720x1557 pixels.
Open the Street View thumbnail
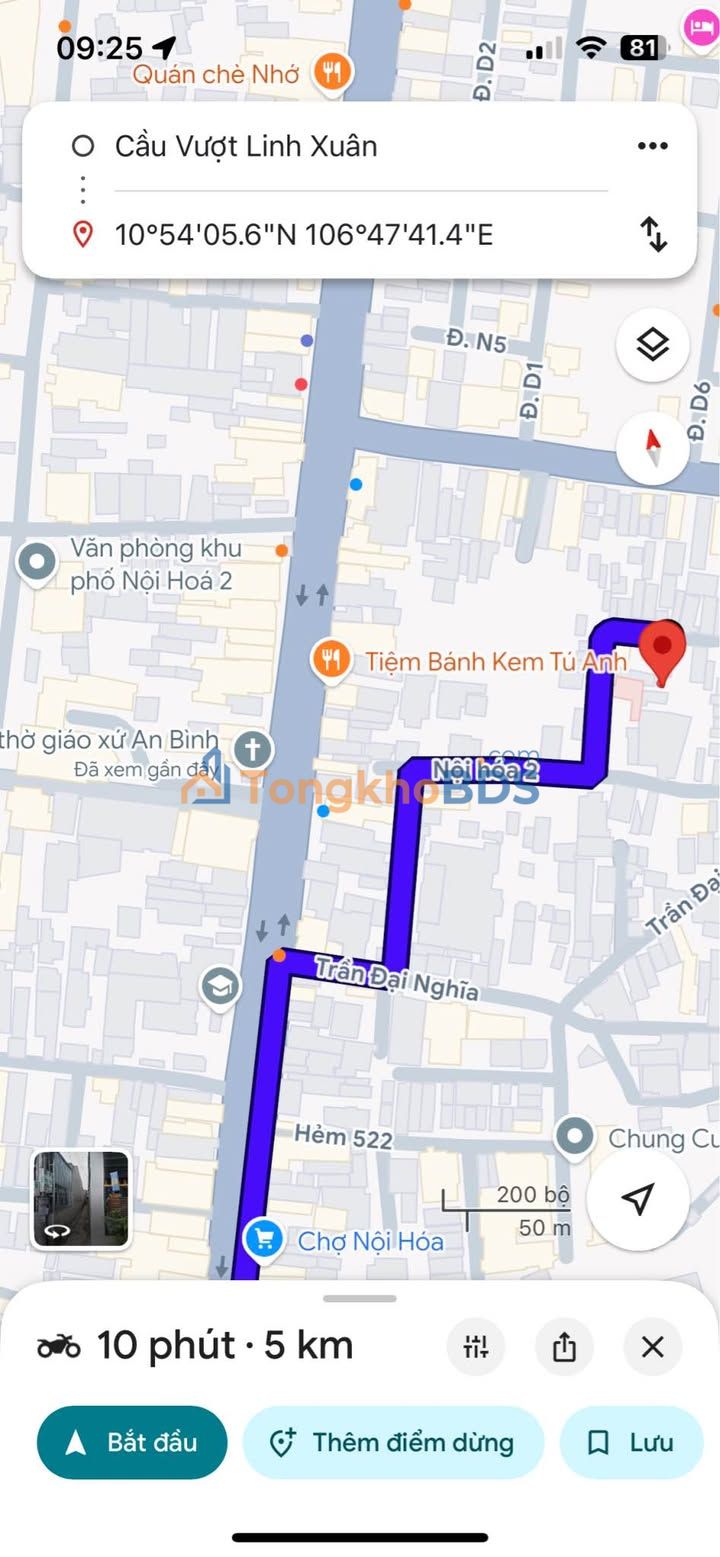coord(81,1199)
